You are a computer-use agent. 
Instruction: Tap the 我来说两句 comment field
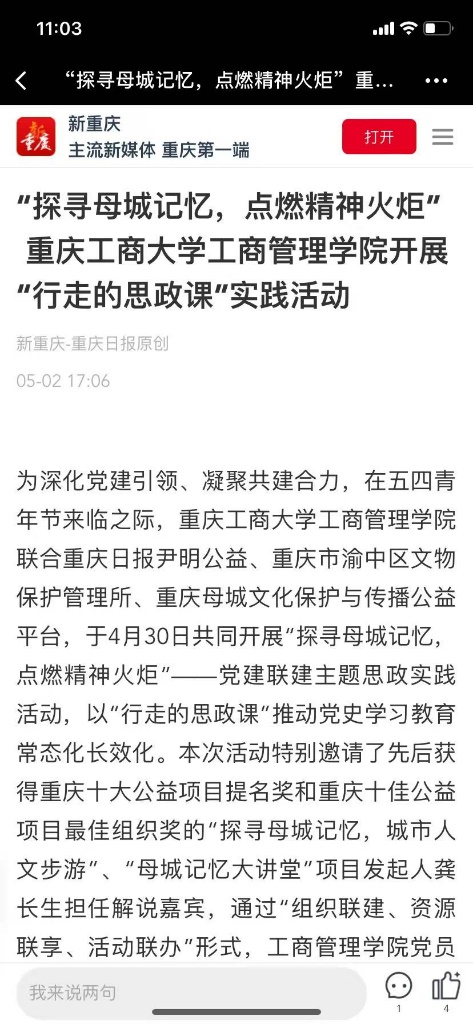pos(191,993)
